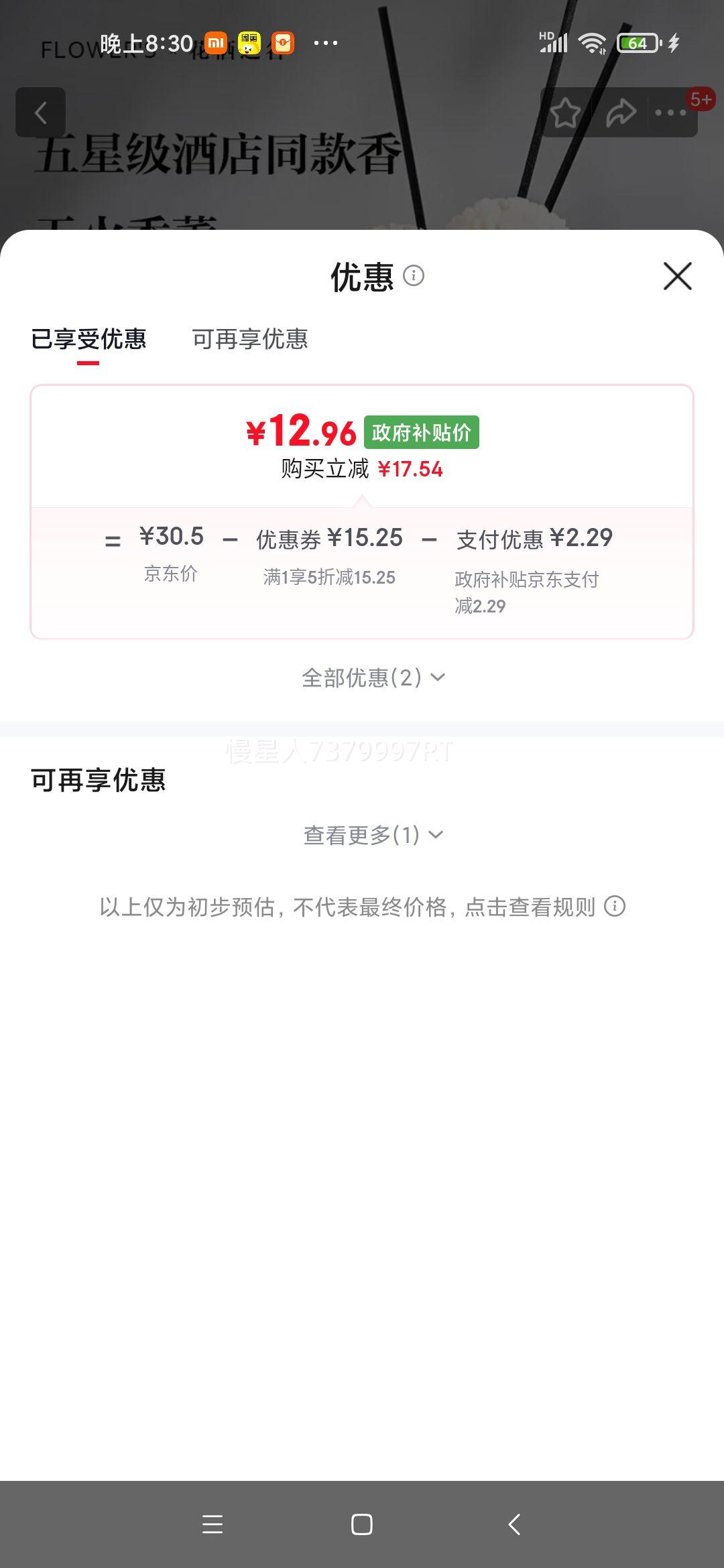Tap the three-dot more menu with 5+ badge

(x=669, y=113)
